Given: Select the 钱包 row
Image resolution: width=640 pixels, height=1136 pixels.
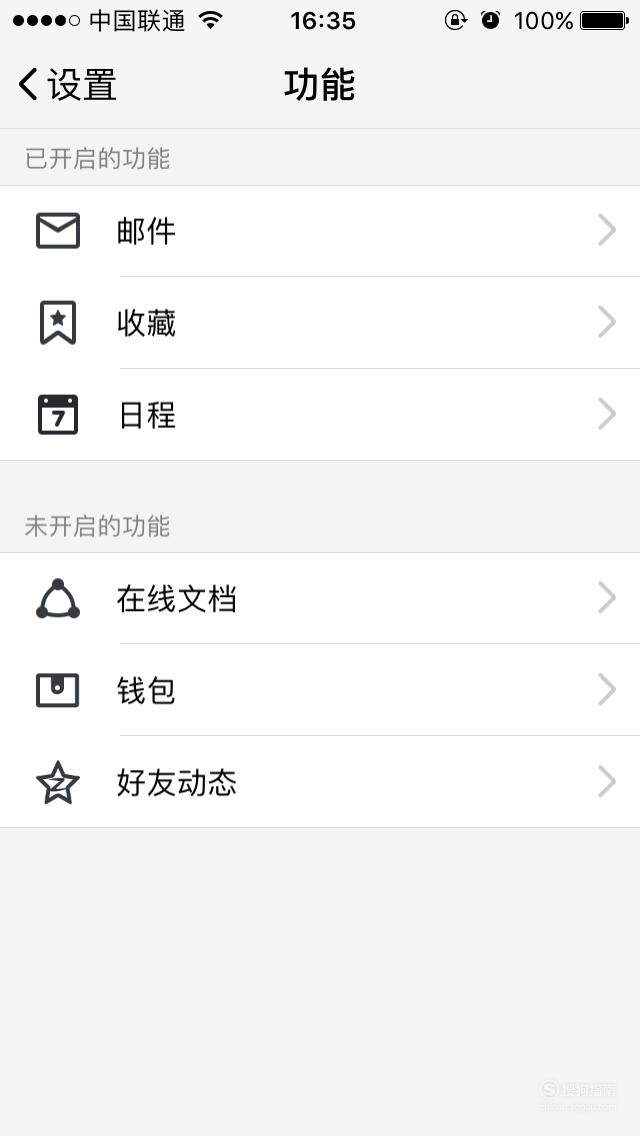Looking at the screenshot, I should click(x=320, y=690).
